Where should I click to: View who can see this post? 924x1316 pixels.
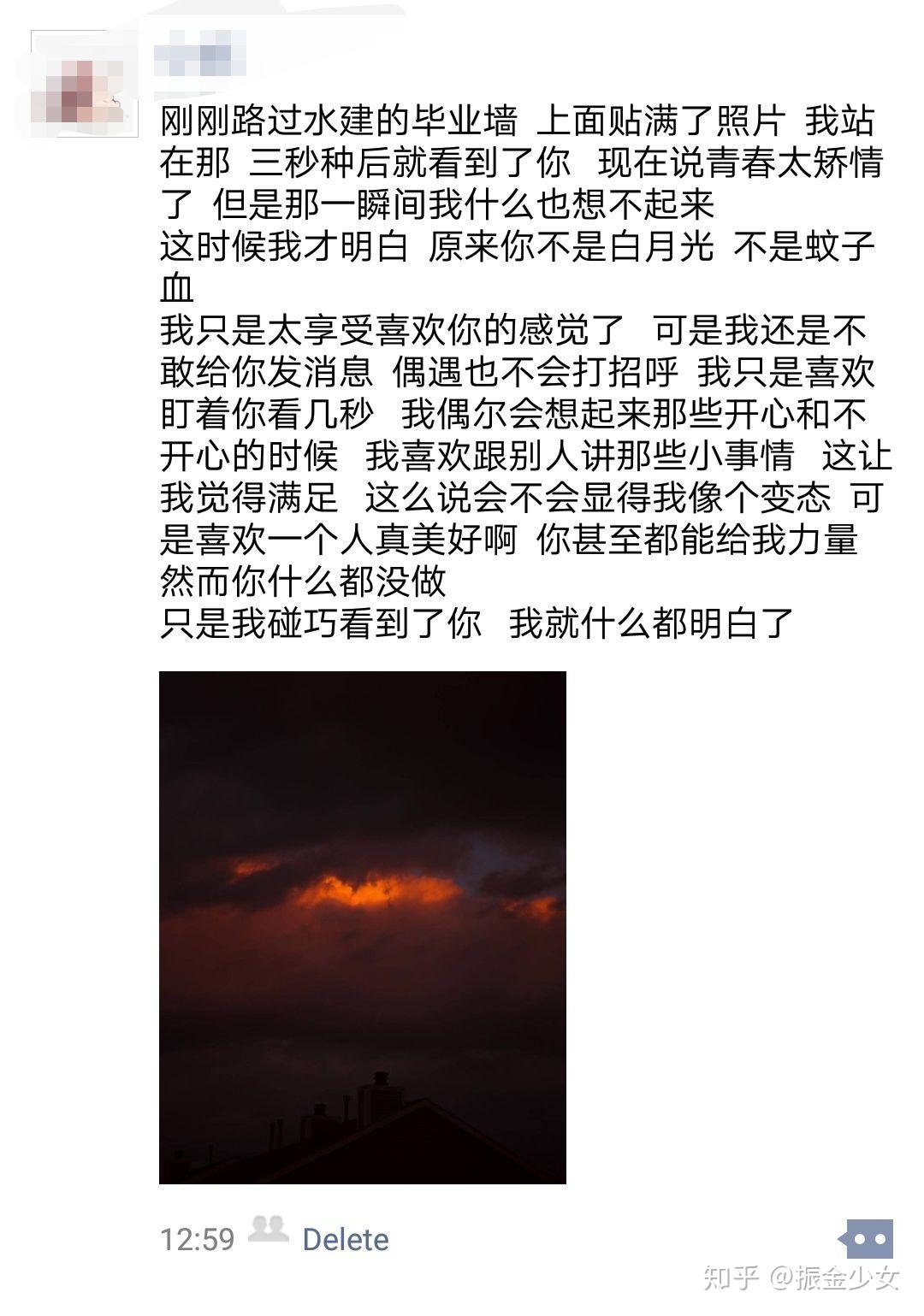pos(268,1230)
